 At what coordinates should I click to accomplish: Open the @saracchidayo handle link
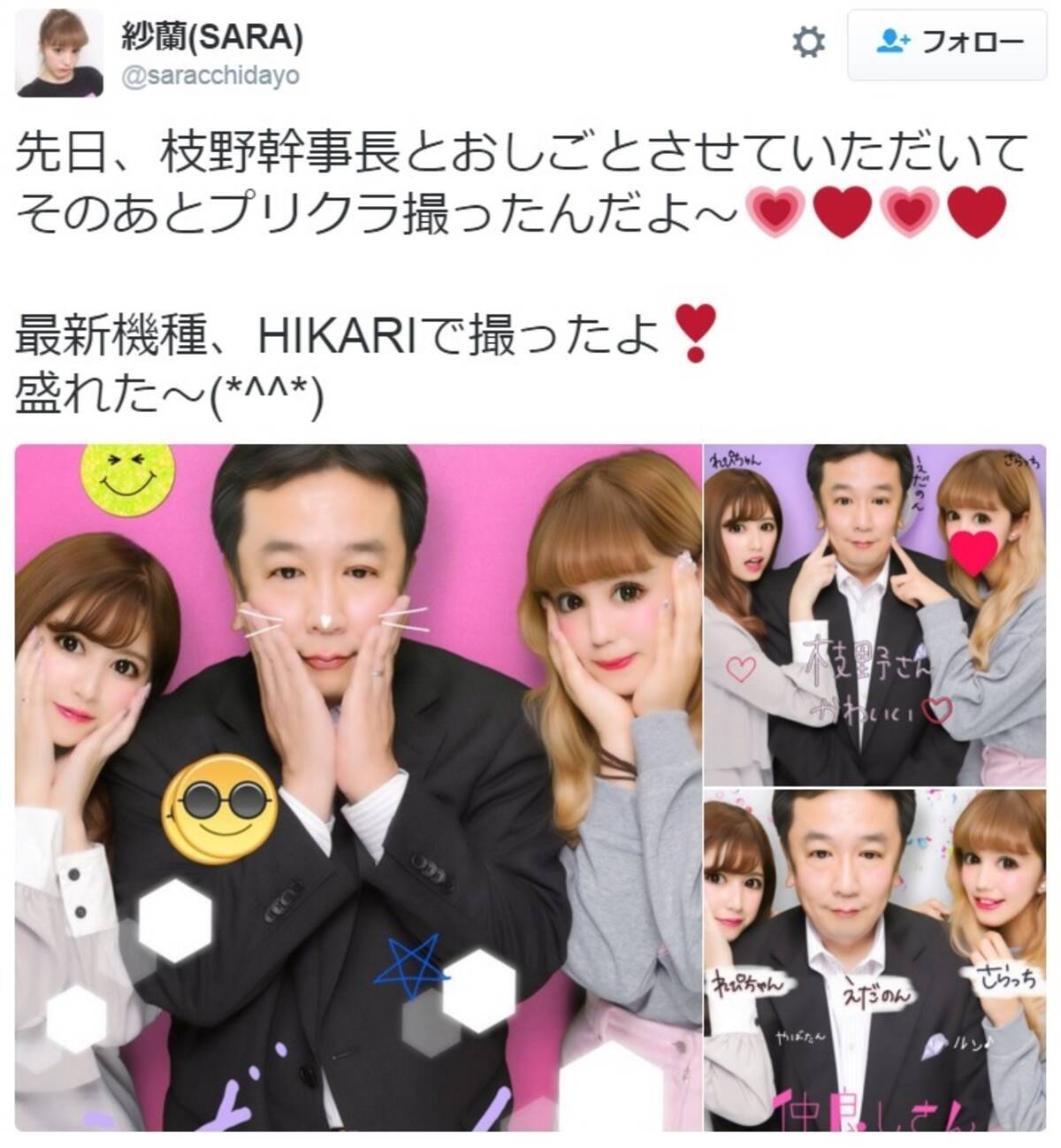point(210,76)
